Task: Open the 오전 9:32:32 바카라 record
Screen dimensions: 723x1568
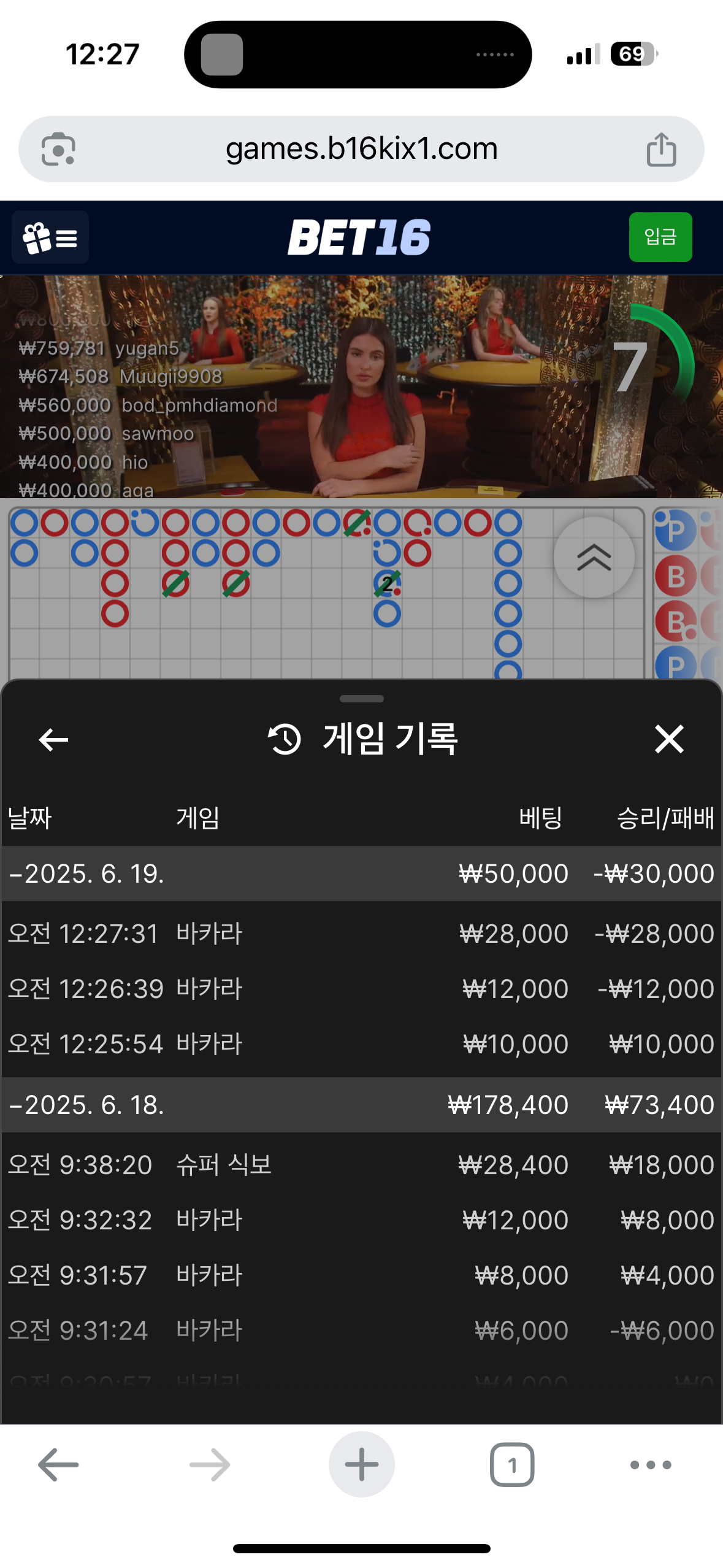Action: pos(361,1220)
